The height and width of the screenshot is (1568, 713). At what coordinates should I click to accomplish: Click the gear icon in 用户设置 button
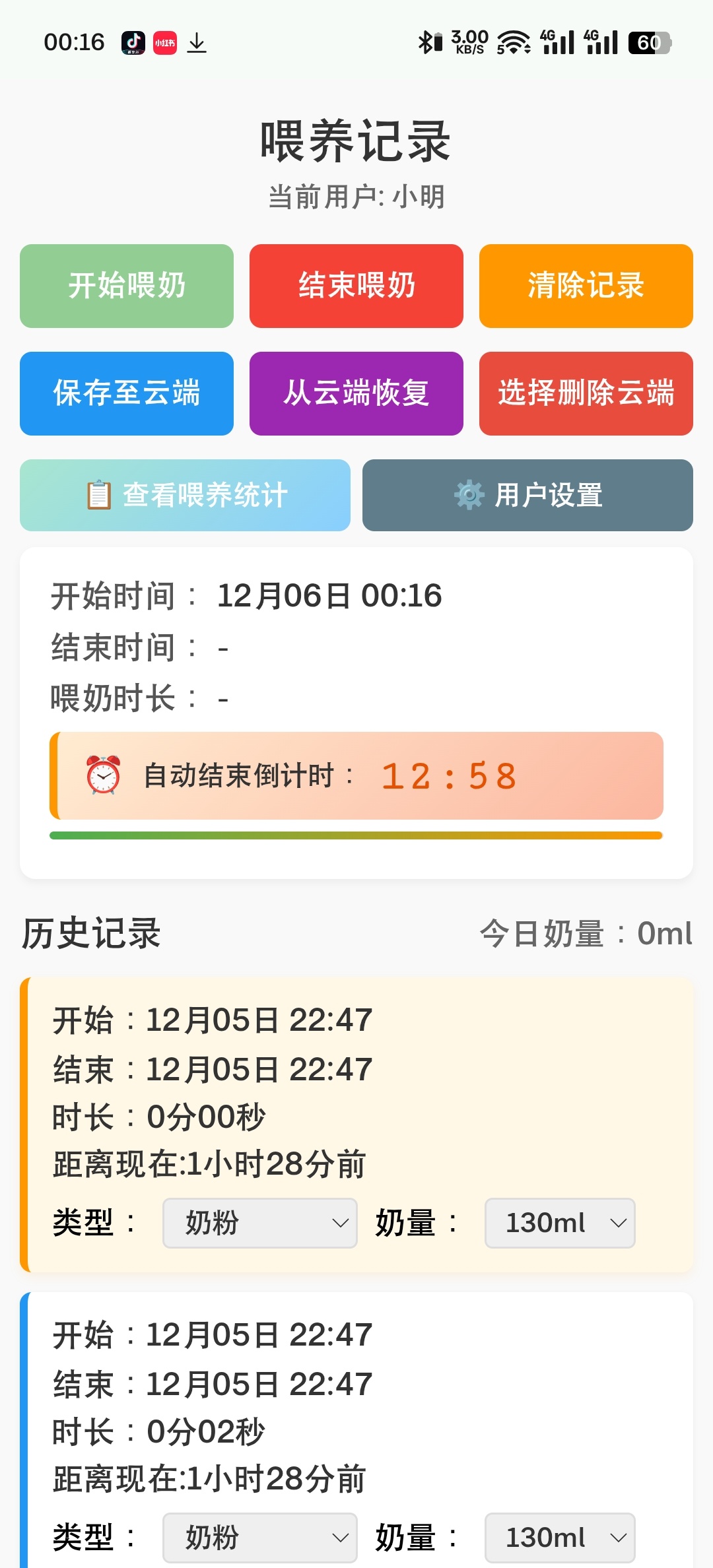click(469, 496)
